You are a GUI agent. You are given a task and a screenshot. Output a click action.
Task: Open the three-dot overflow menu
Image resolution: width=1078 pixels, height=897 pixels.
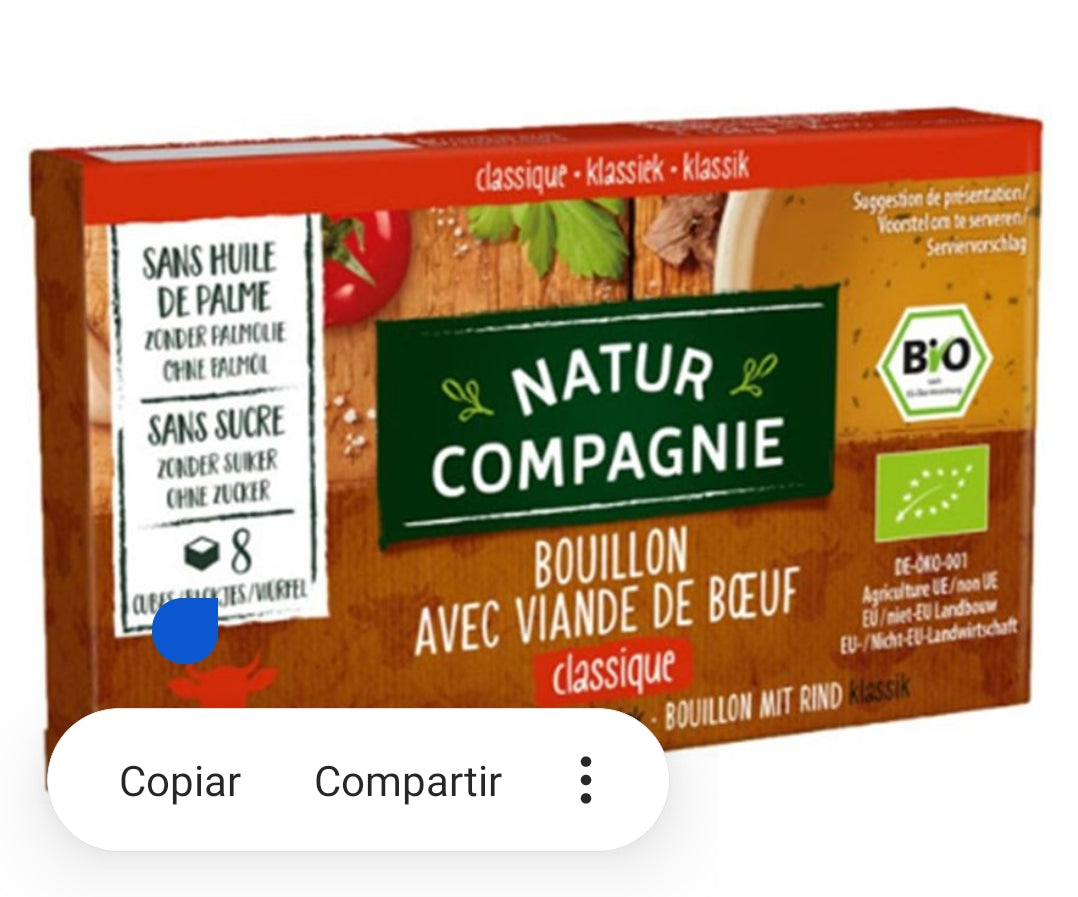pos(586,781)
